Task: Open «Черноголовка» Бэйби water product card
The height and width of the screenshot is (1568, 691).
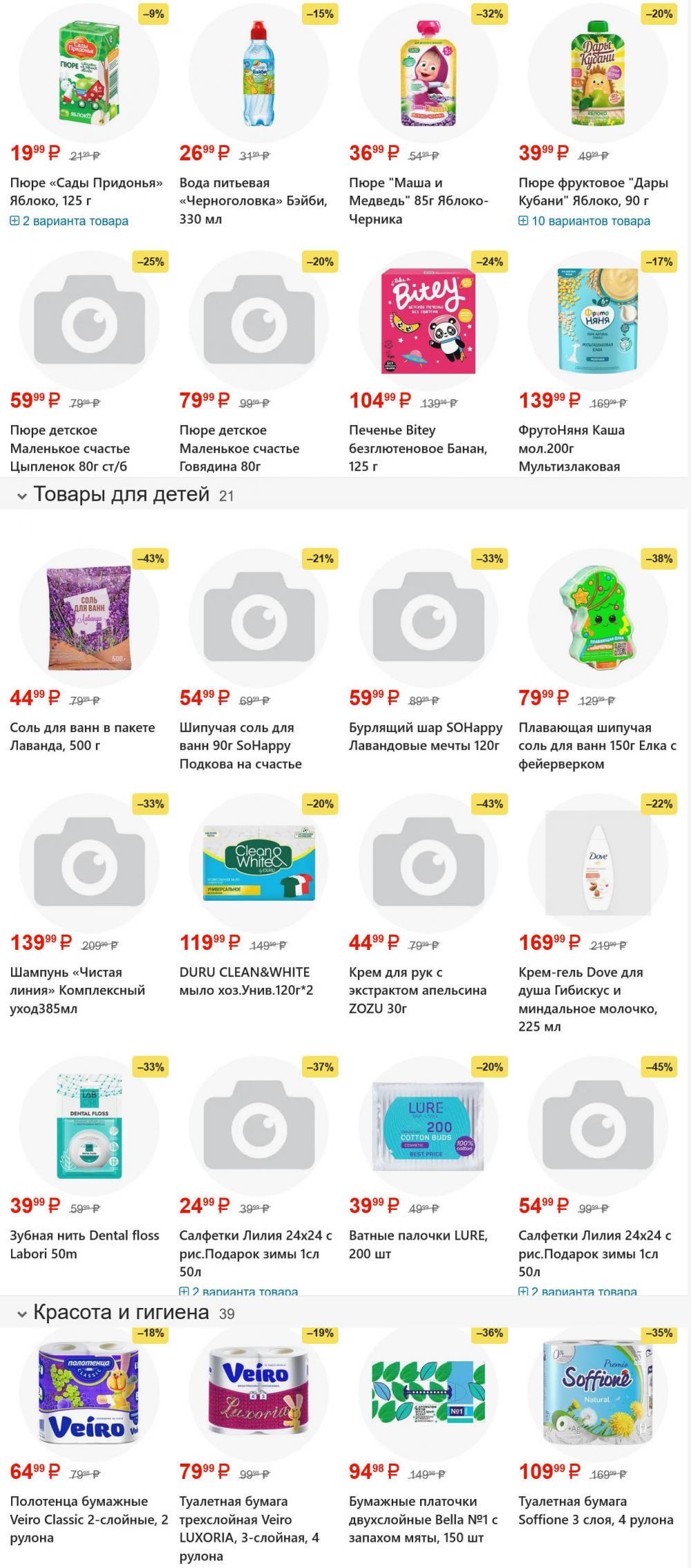Action: (253, 200)
